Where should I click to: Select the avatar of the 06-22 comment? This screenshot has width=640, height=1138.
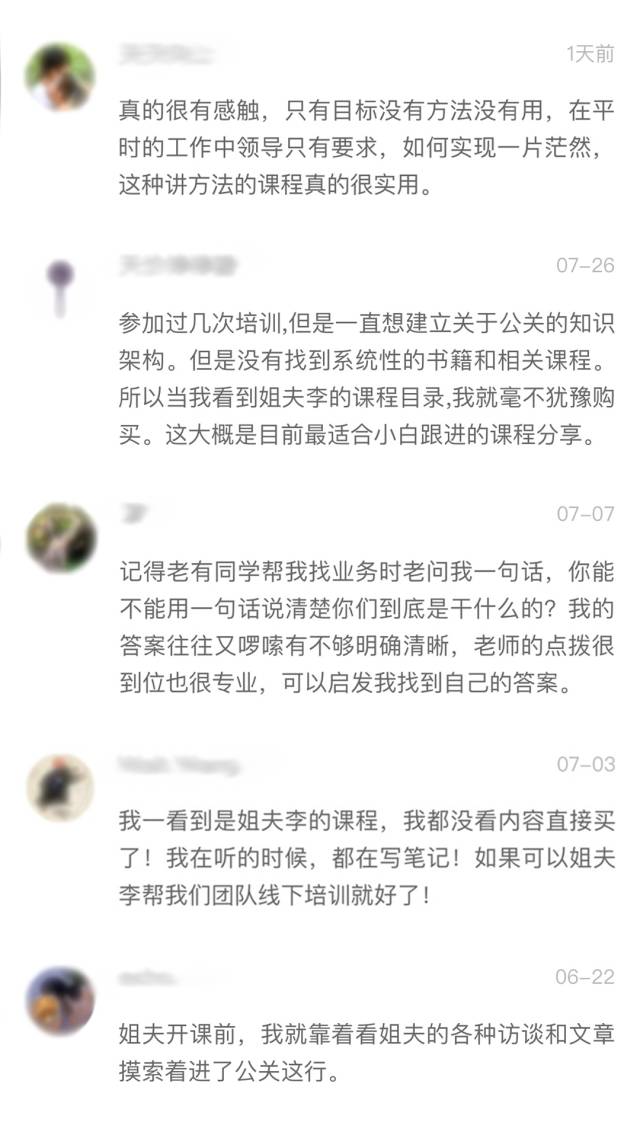point(60,1000)
